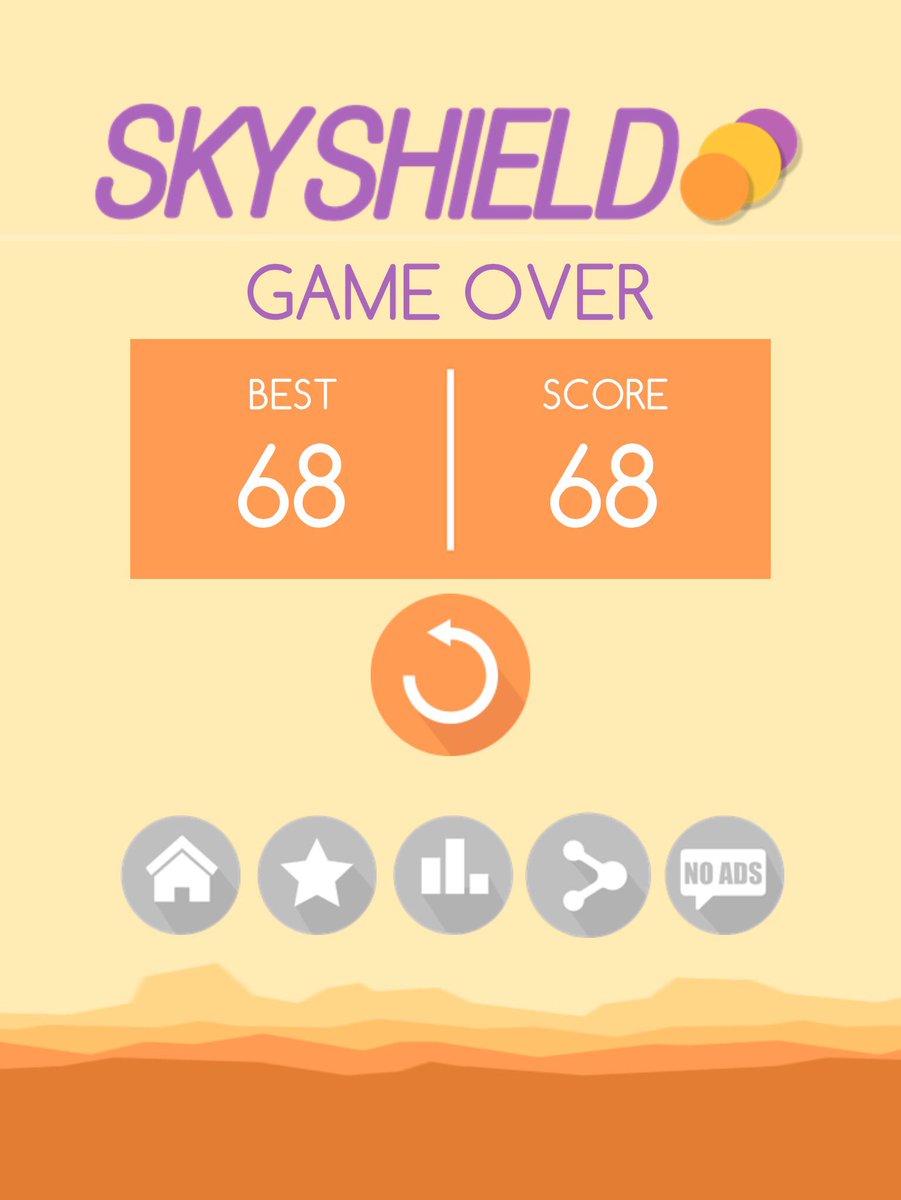901x1200 pixels.
Task: Tap the NO ADS purchase button
Action: [724, 875]
